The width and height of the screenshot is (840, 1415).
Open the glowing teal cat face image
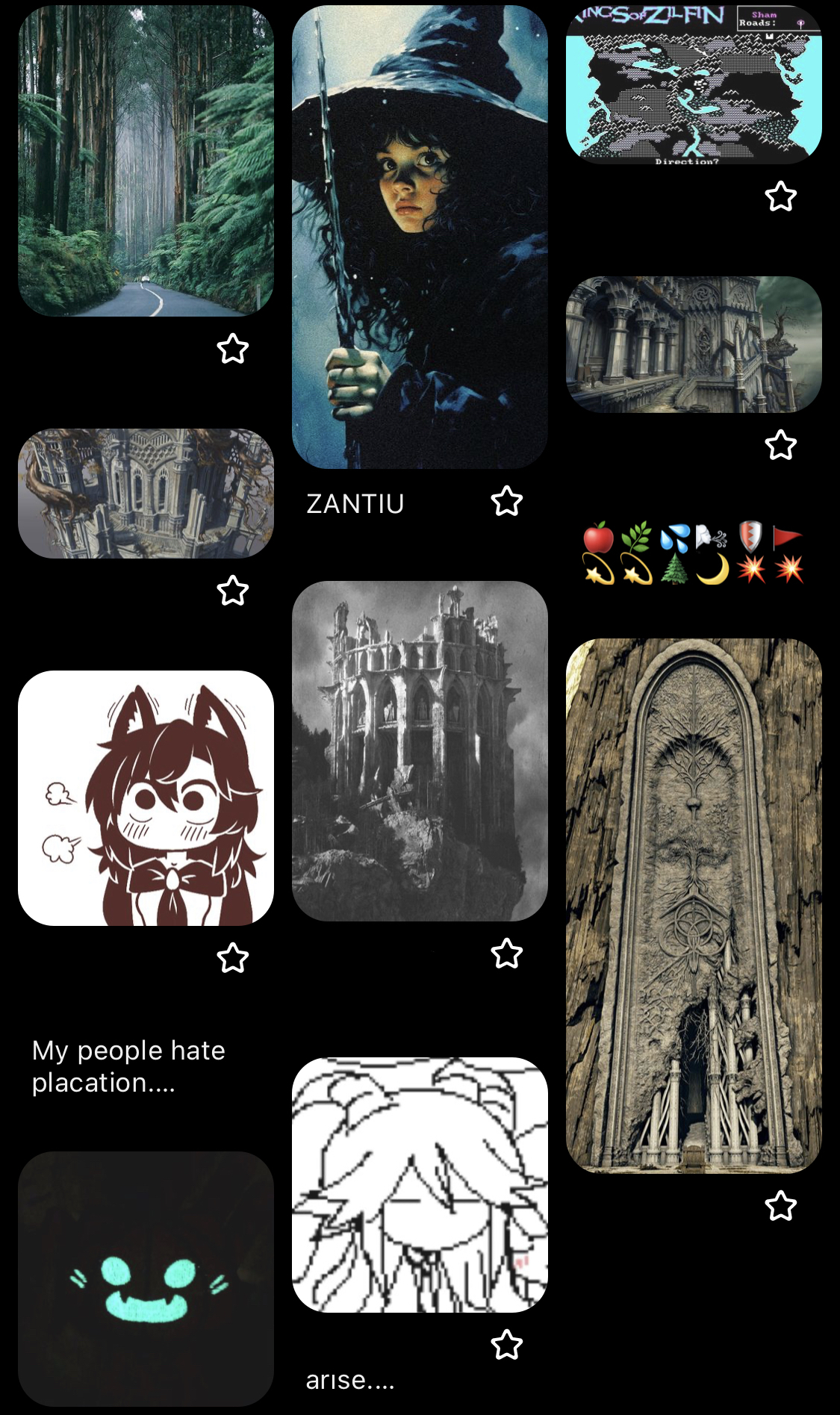pos(146,1278)
